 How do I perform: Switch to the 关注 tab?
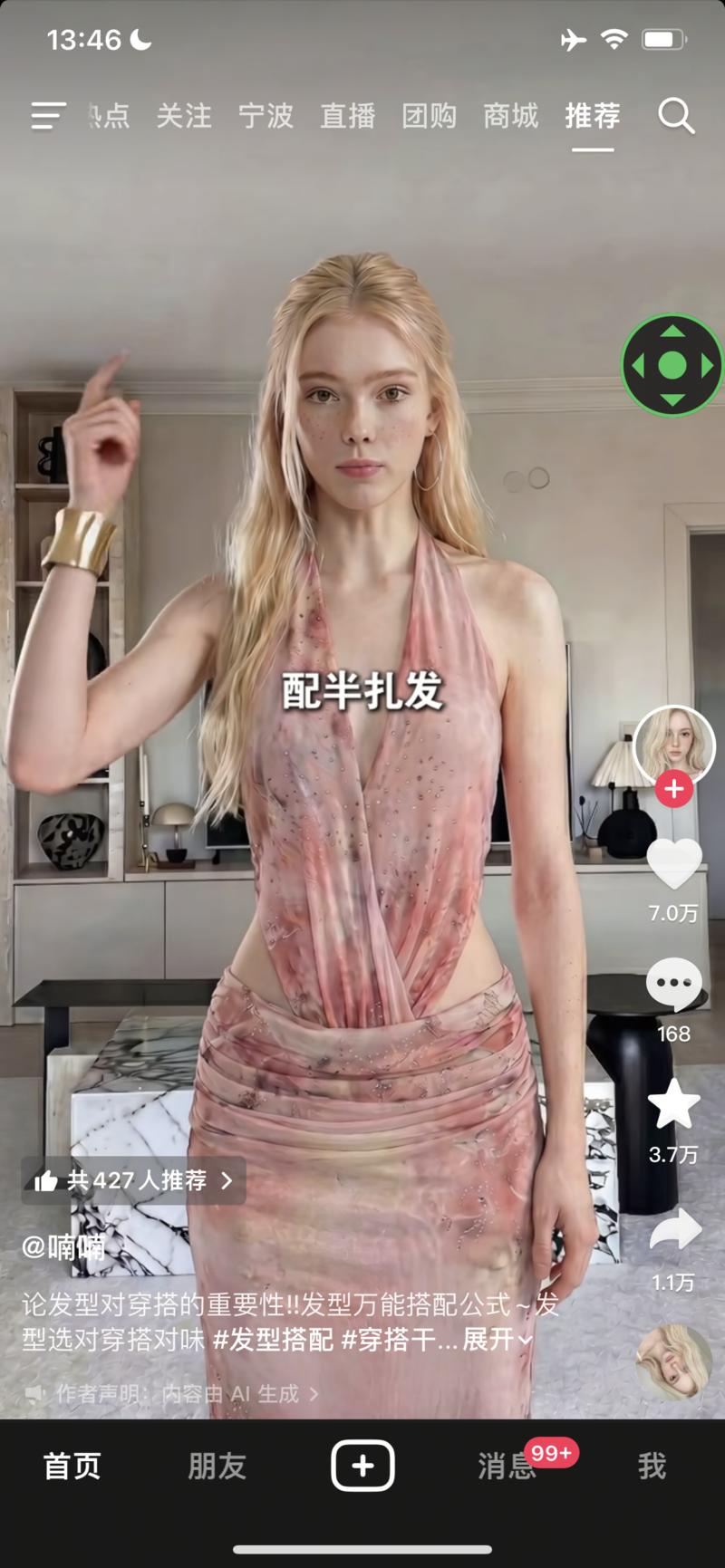pyautogui.click(x=184, y=116)
